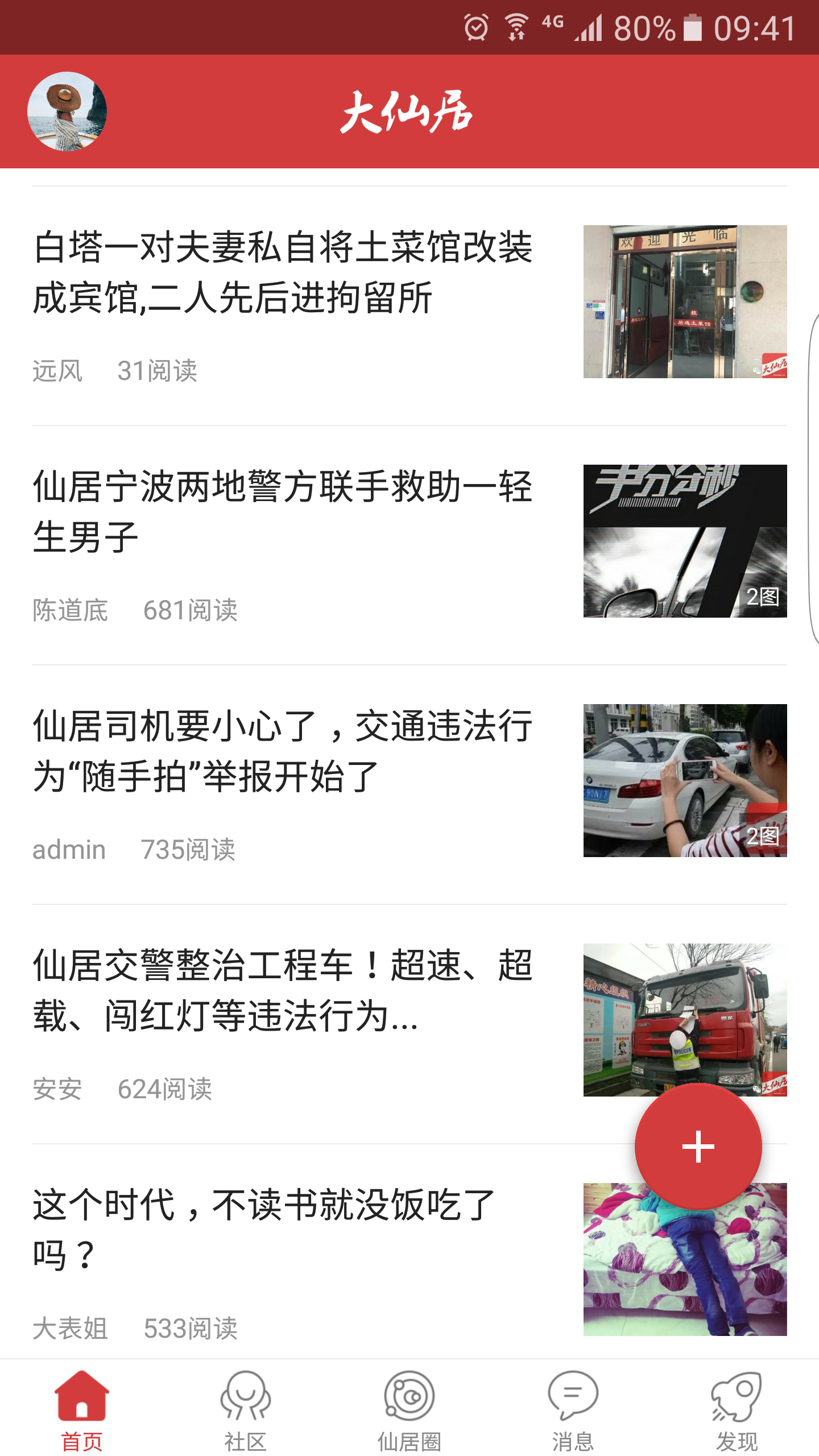The height and width of the screenshot is (1456, 819).
Task: Open the 交通违法行为"随手拍"举报 article
Action: coord(283,751)
